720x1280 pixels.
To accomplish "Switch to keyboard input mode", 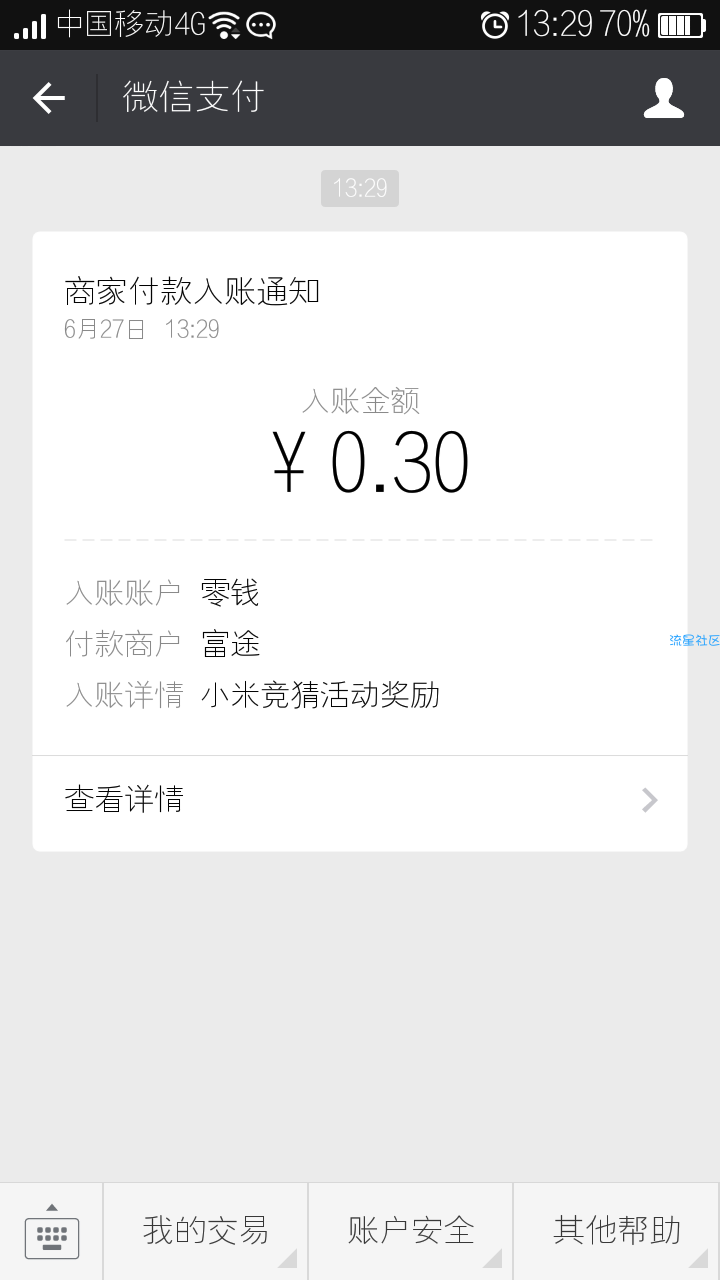I will click(52, 1232).
